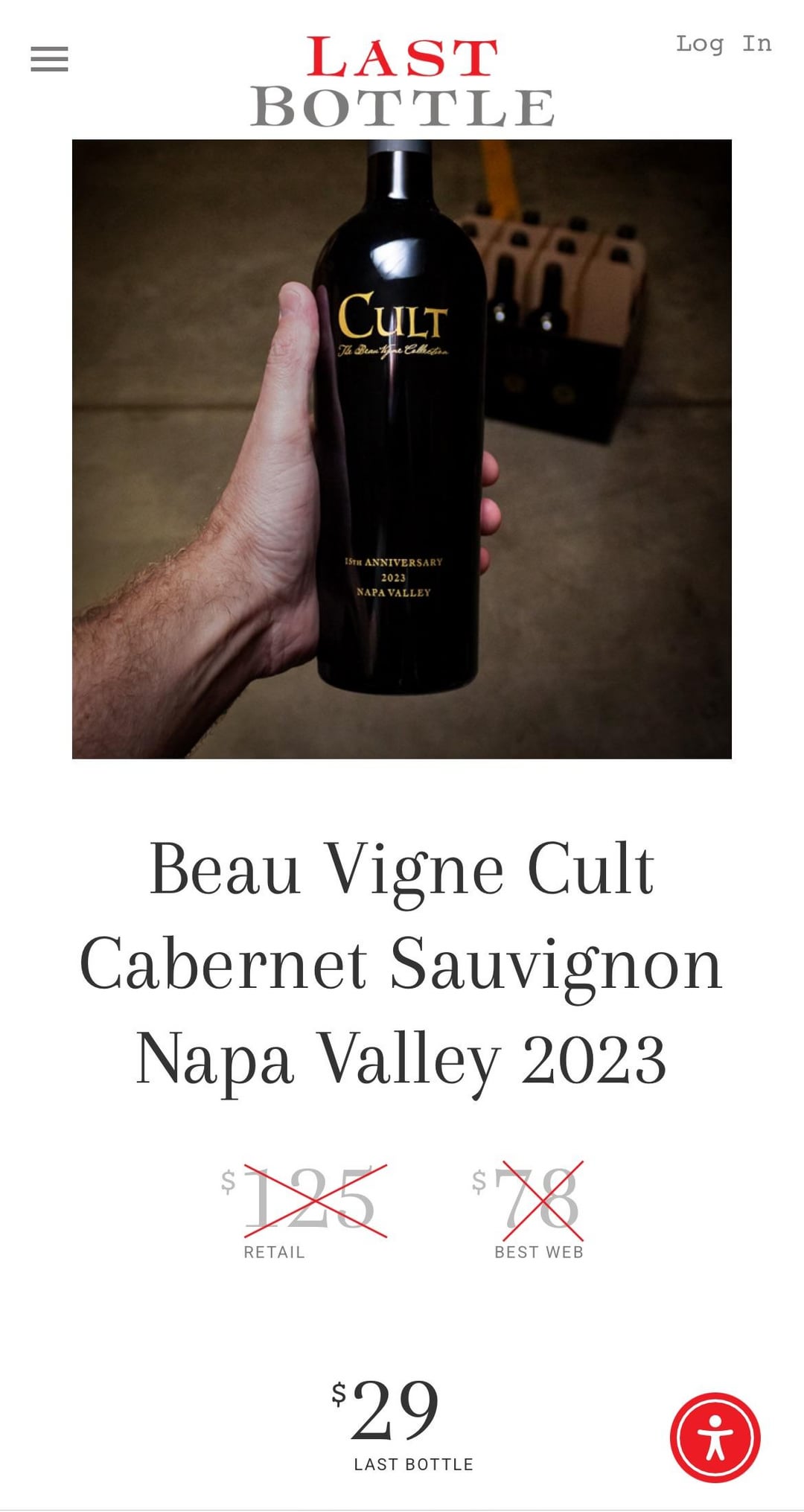Open the accessibility options button
The height and width of the screenshot is (1512, 804).
pos(715,1437)
